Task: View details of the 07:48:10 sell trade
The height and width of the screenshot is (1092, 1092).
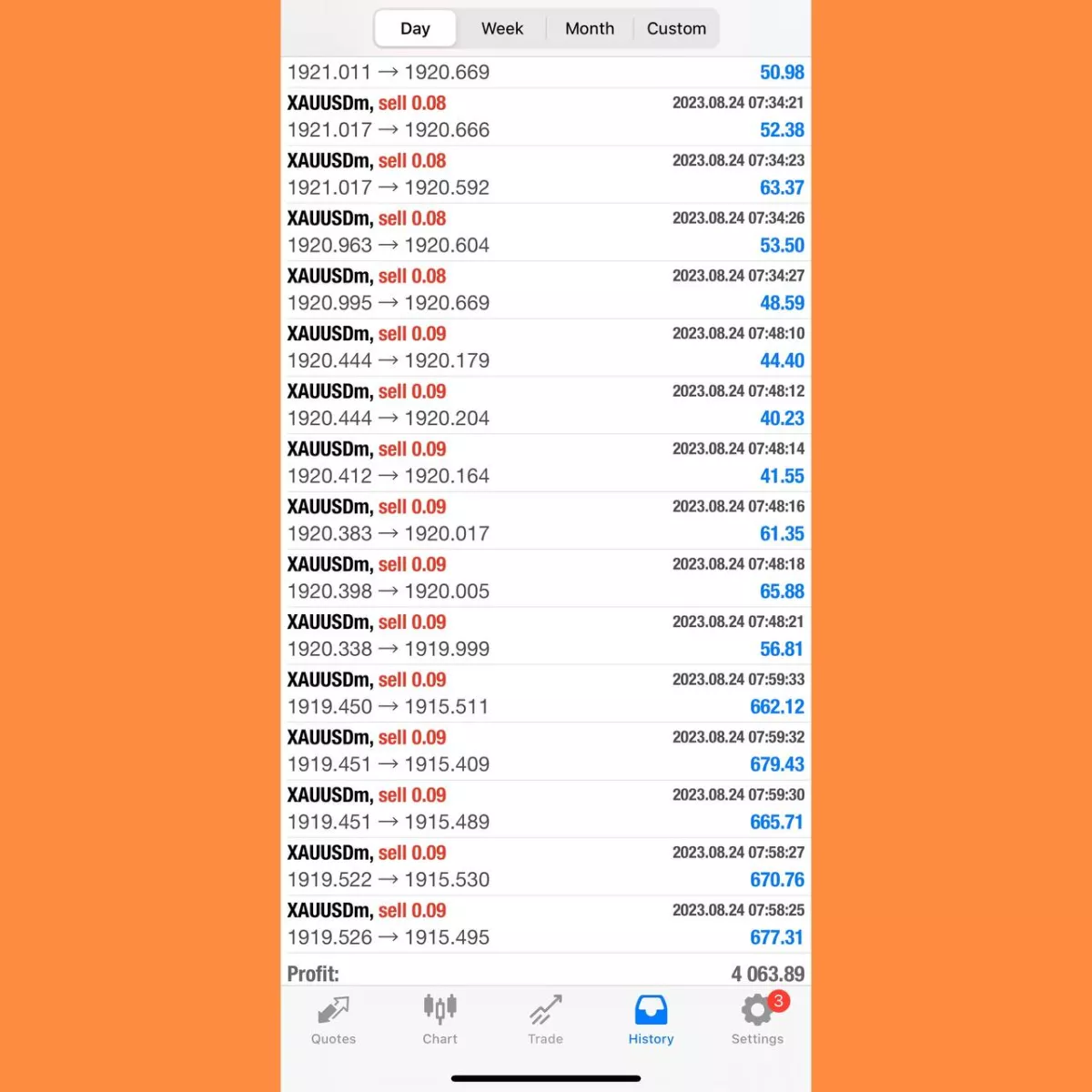Action: [546, 347]
